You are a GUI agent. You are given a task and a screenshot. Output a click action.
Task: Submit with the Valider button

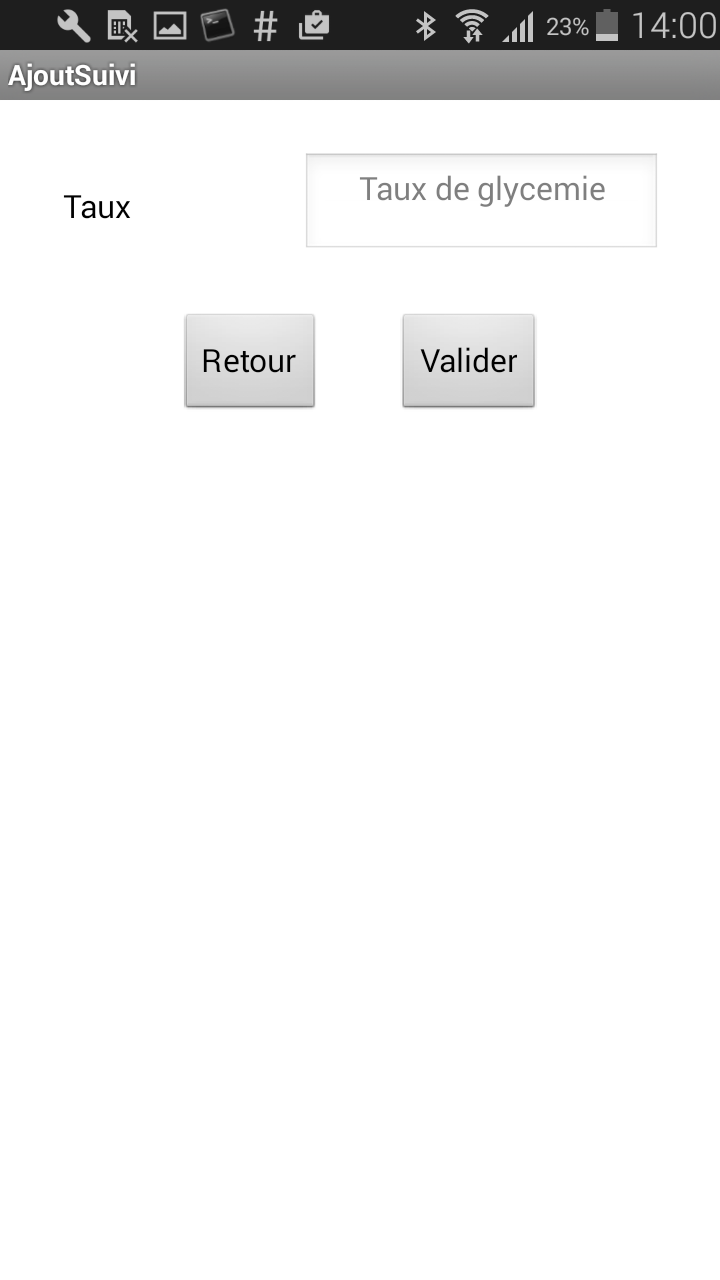[x=469, y=361]
